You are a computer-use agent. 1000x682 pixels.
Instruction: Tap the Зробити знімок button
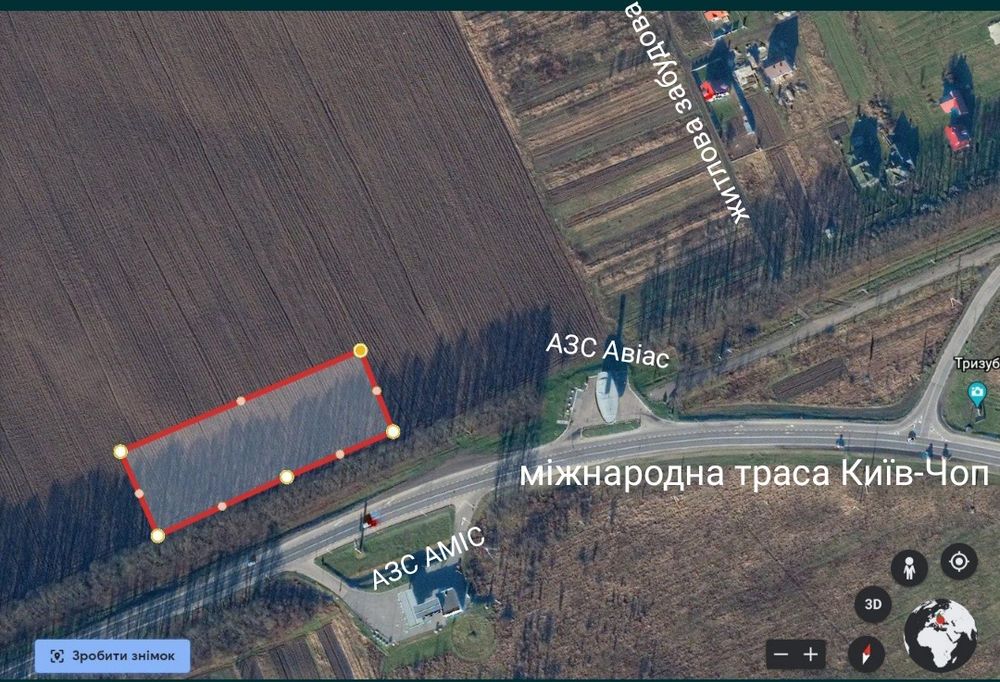click(112, 656)
